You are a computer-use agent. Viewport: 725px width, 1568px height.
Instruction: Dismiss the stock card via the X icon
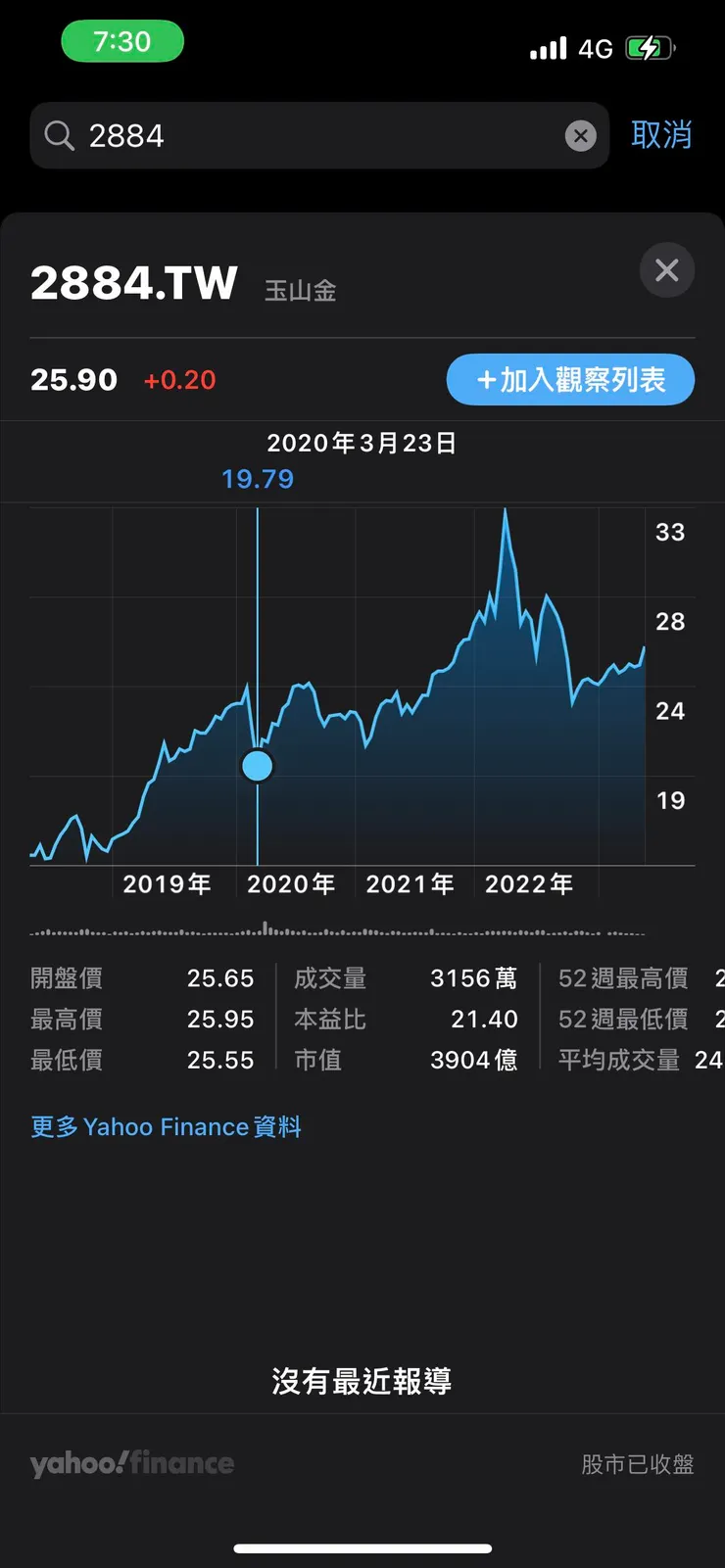click(667, 270)
